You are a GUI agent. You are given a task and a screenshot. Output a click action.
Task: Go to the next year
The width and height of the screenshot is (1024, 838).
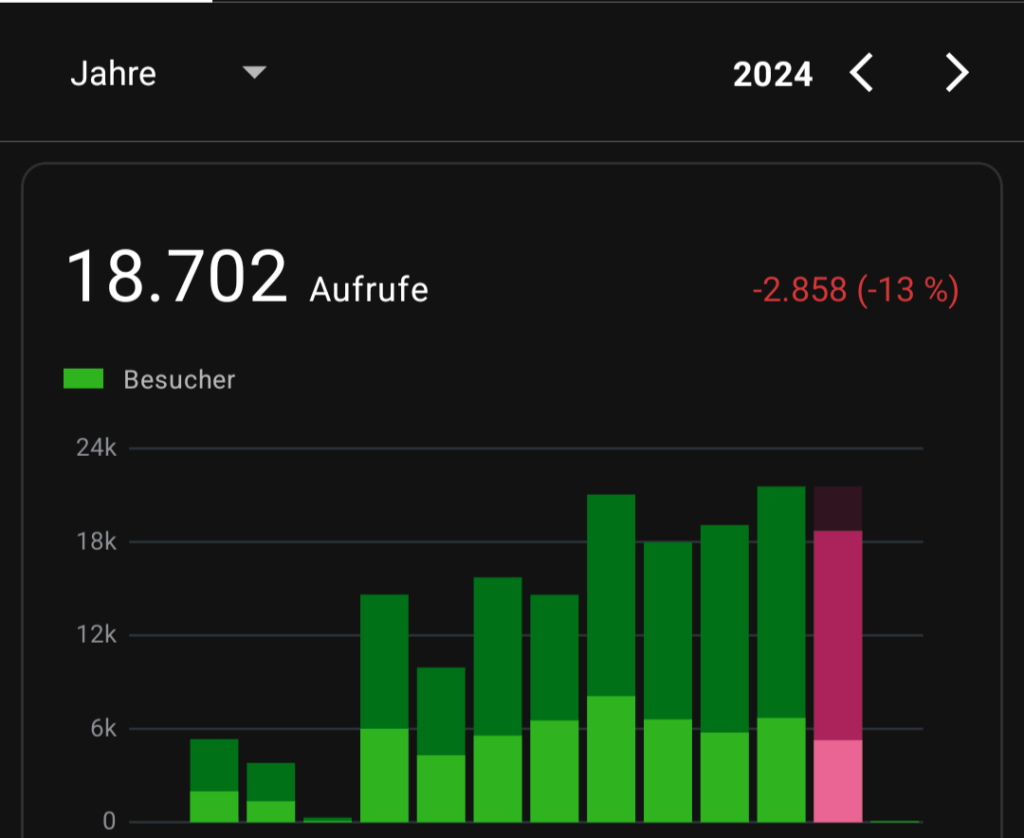coord(957,74)
